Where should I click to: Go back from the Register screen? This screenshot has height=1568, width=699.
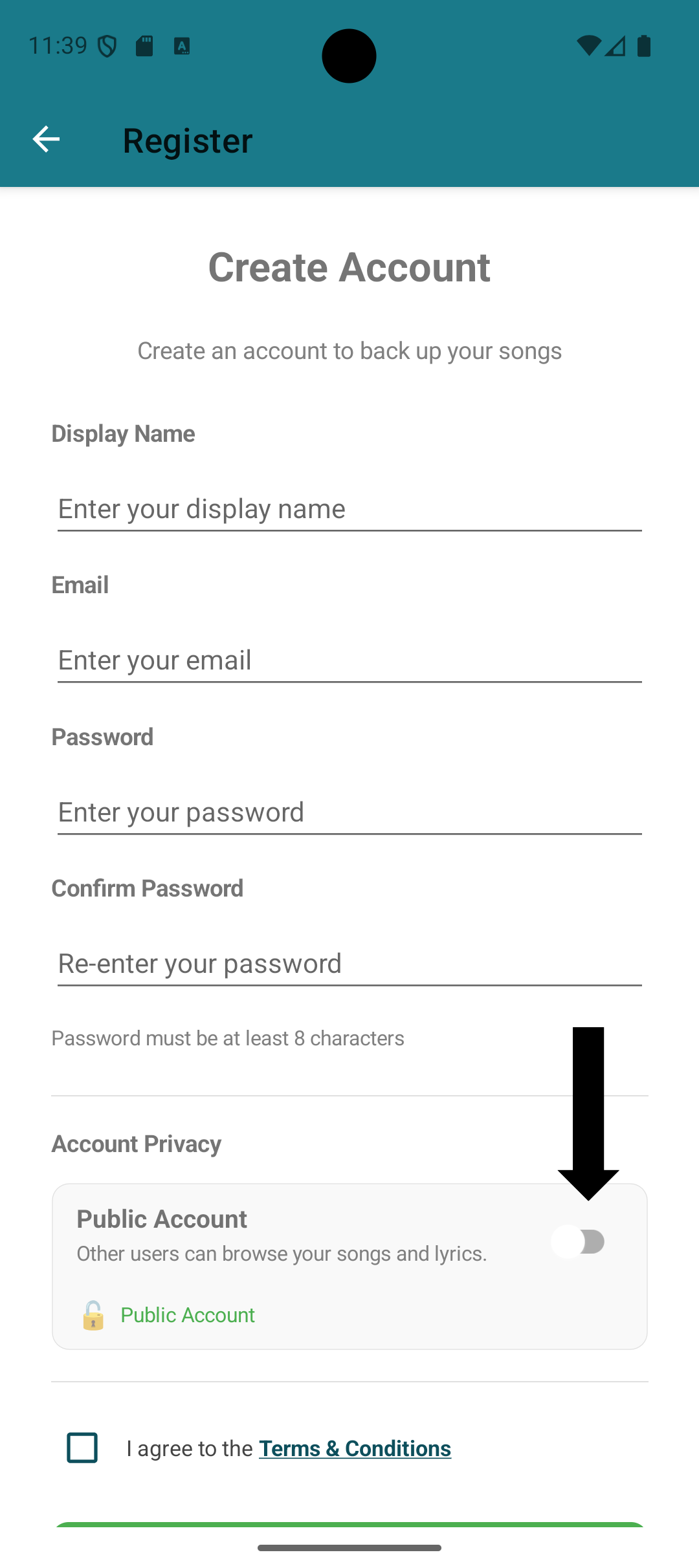46,140
